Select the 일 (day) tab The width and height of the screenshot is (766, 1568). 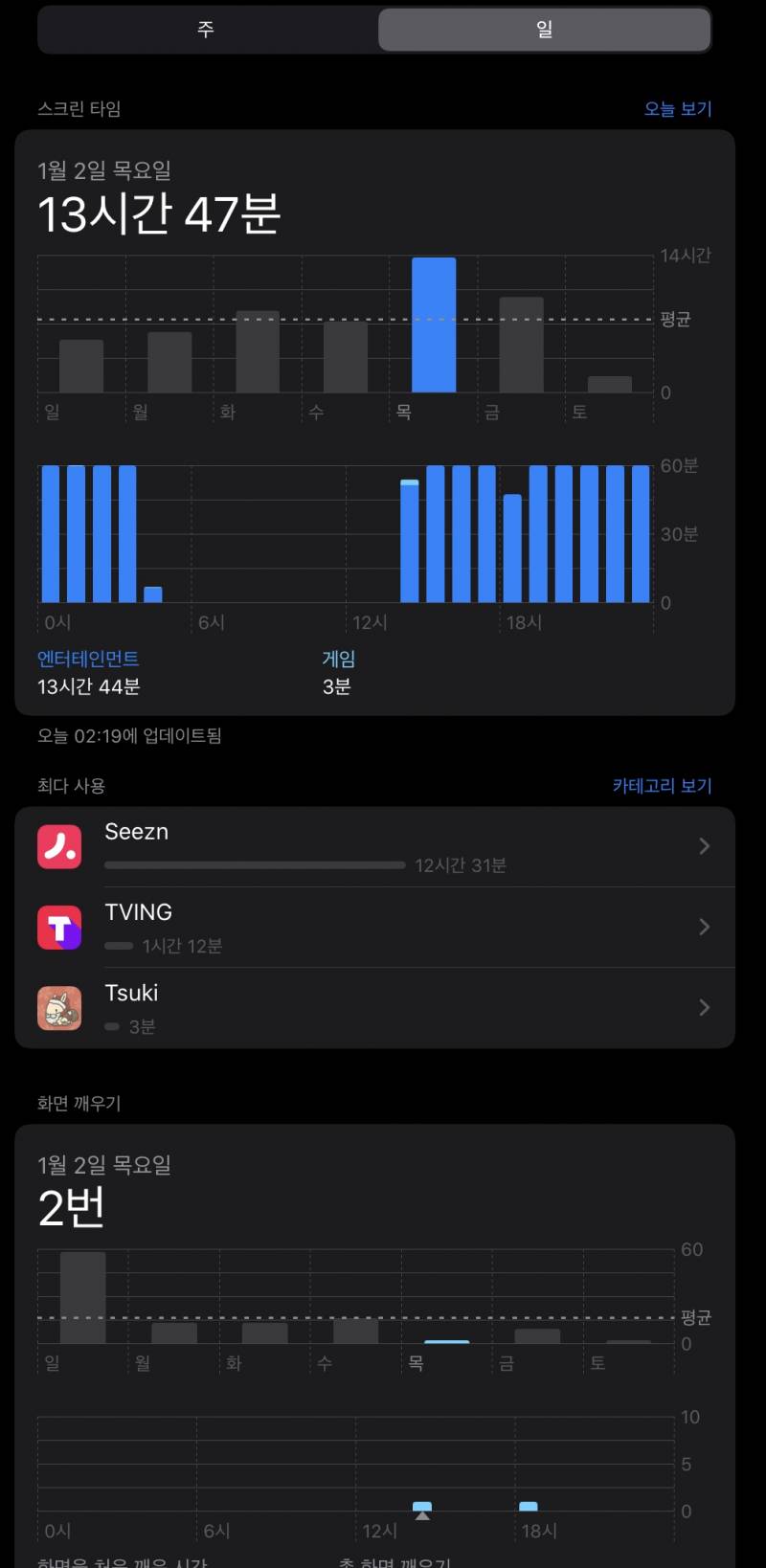tap(544, 30)
